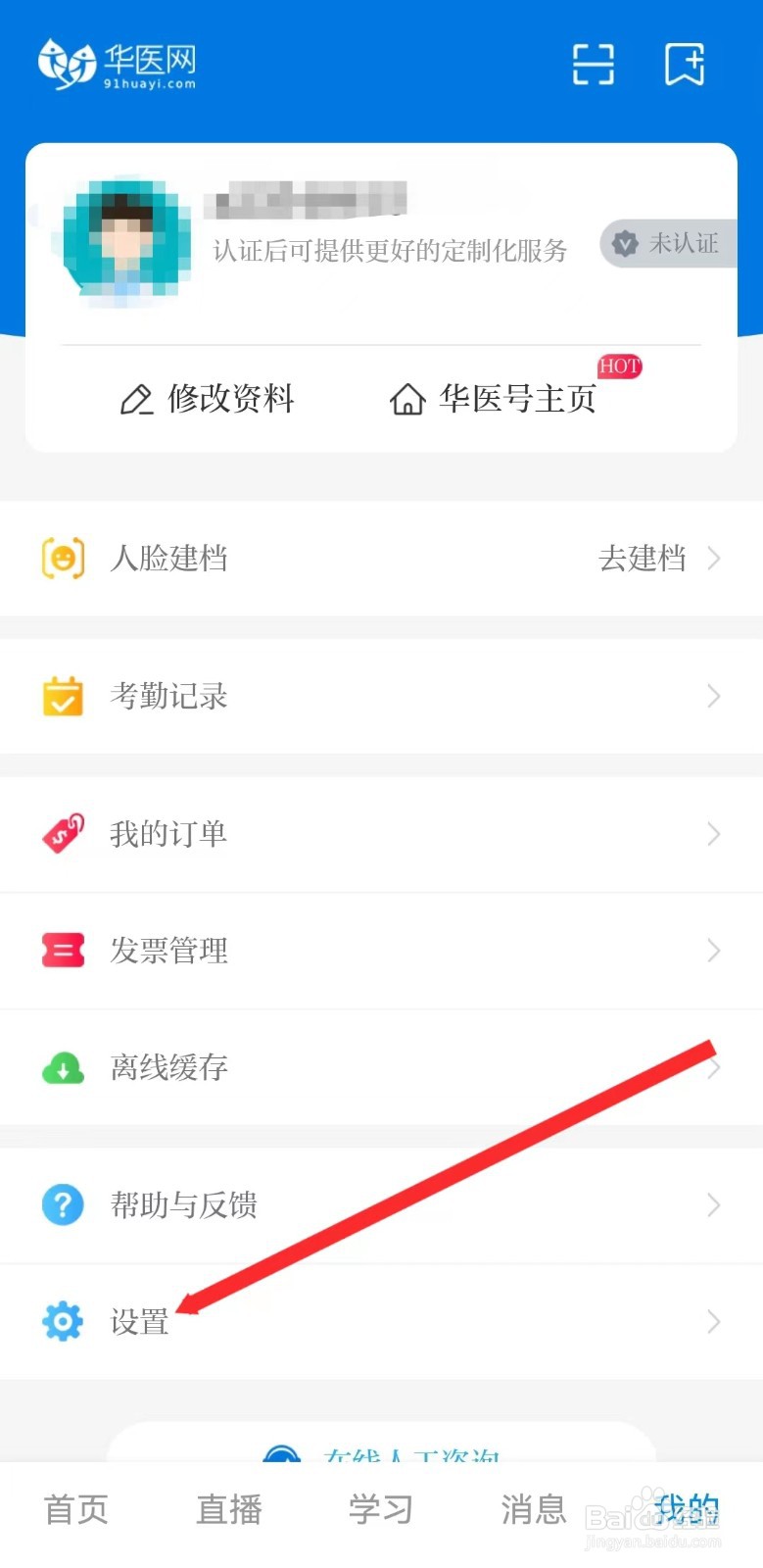The height and width of the screenshot is (1568, 763).
Task: Switch to the 直播 tab
Action: pos(228,1509)
